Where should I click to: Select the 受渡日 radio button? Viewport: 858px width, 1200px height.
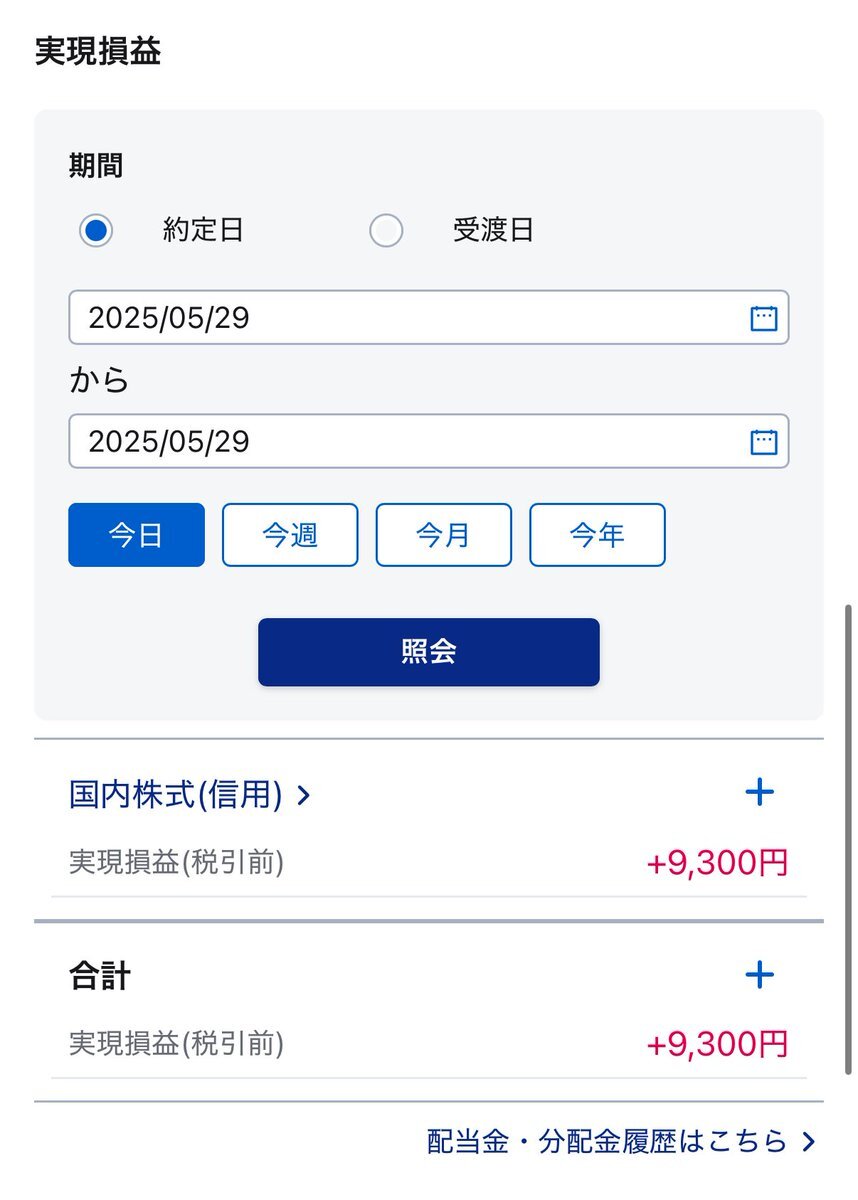pos(386,231)
